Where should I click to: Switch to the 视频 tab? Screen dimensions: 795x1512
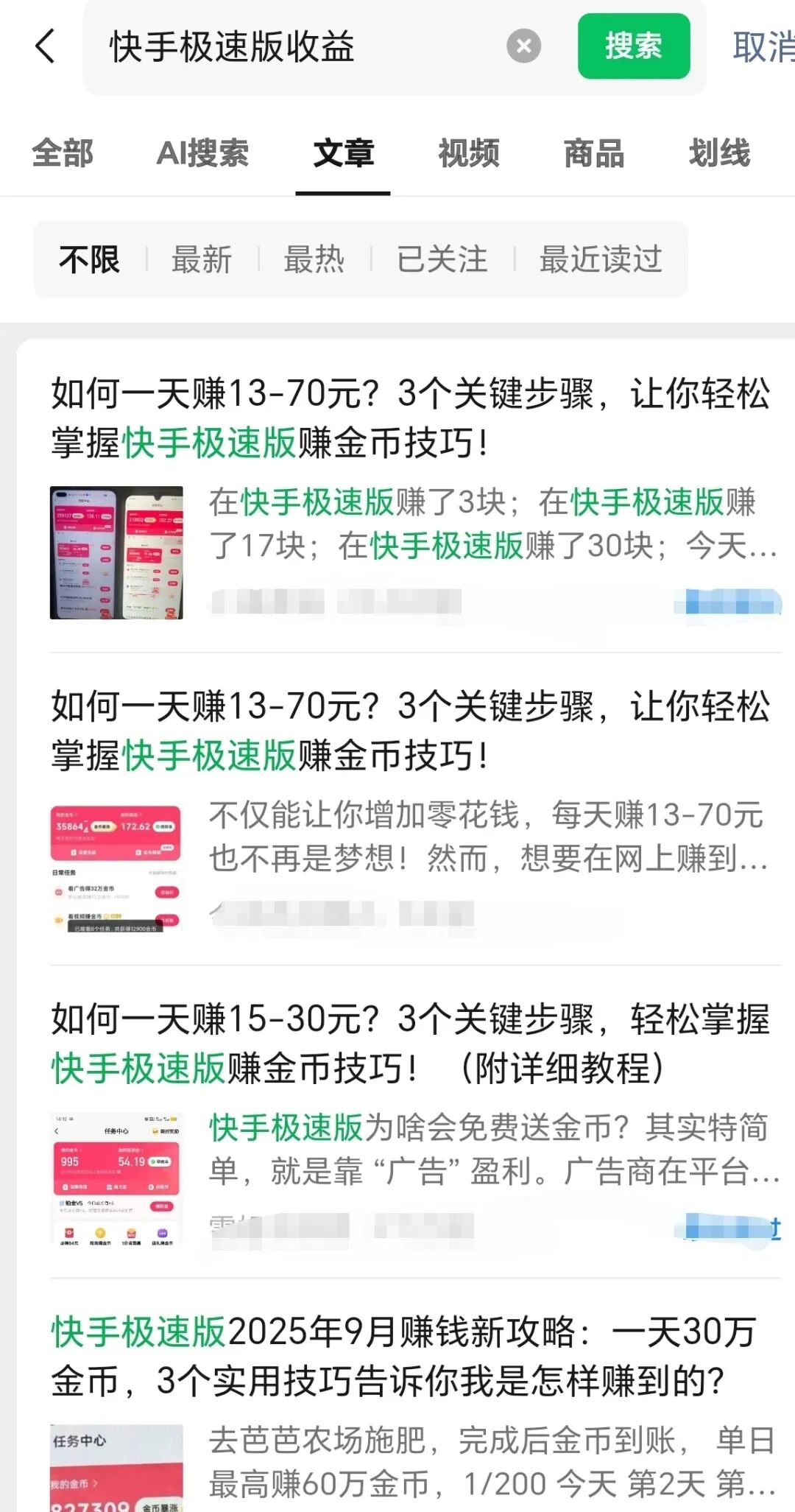[469, 154]
